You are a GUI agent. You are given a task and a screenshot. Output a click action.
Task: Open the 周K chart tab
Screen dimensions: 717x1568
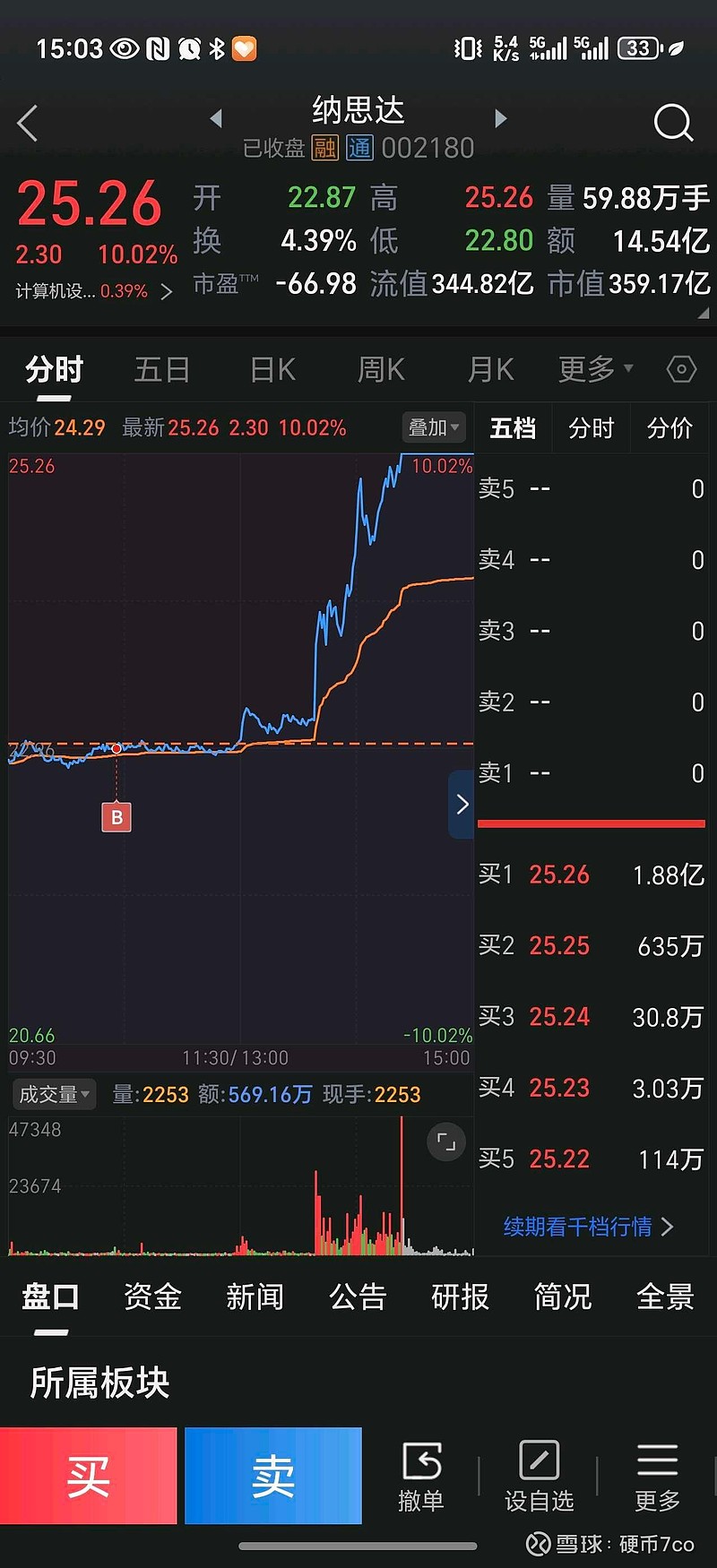tap(381, 369)
